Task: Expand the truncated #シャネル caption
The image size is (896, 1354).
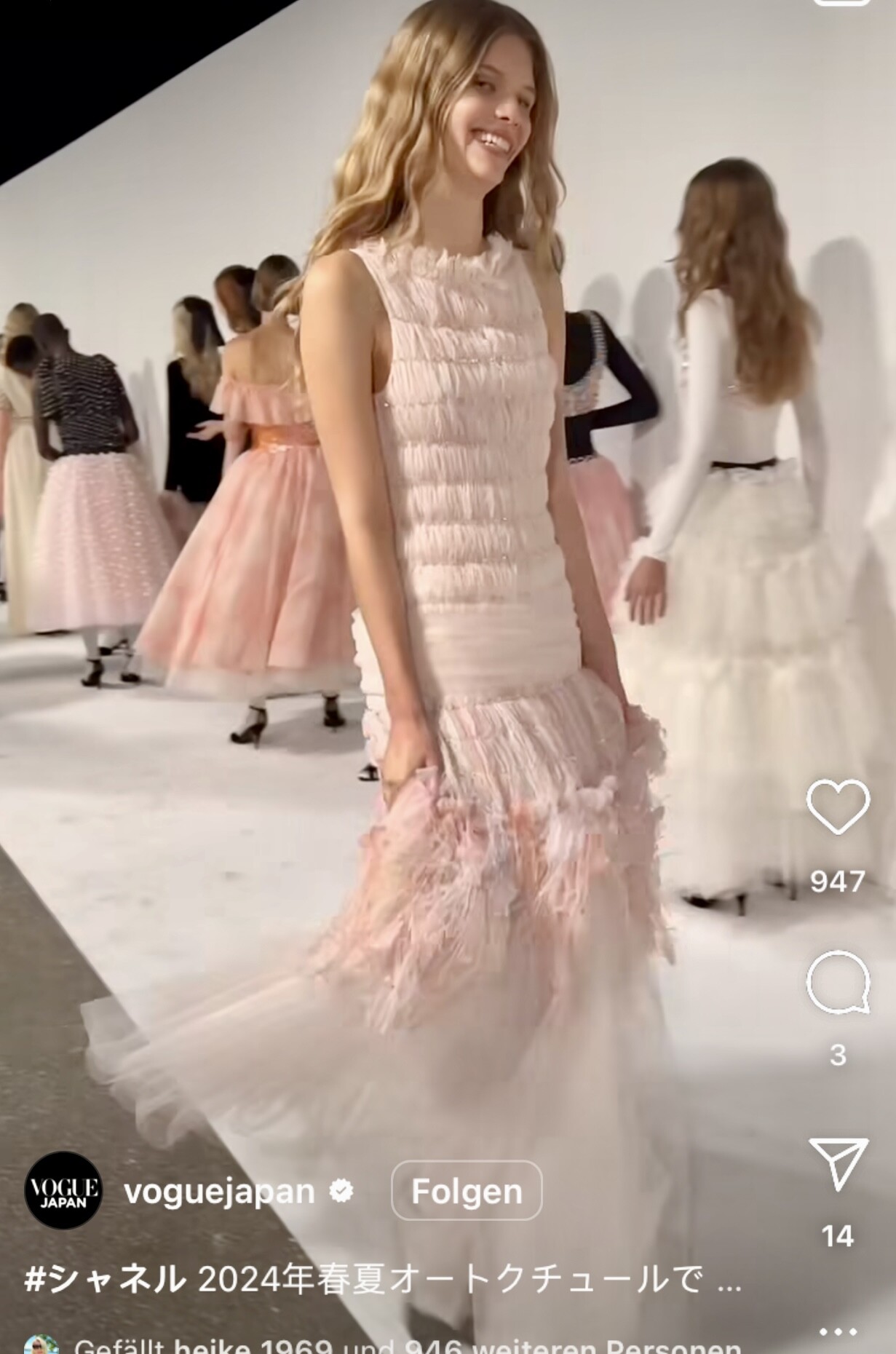Action: click(729, 1281)
